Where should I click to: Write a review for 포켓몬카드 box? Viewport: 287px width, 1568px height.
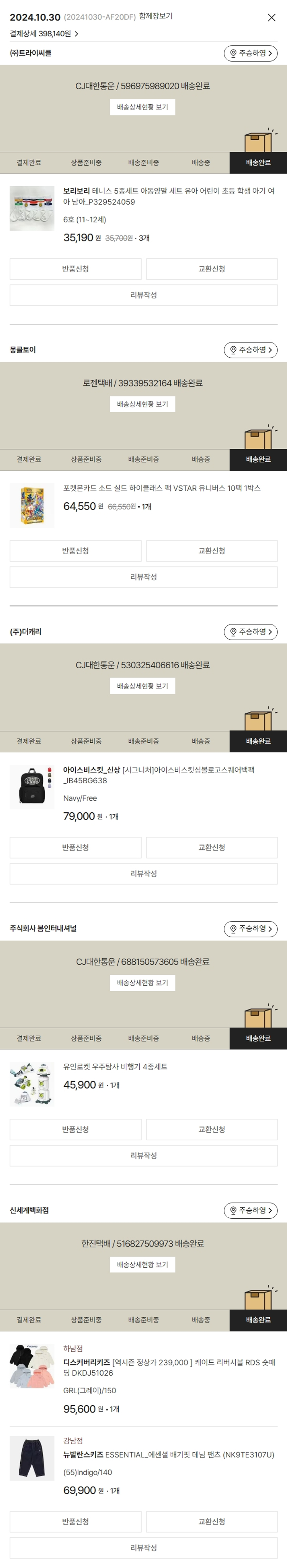pyautogui.click(x=143, y=577)
